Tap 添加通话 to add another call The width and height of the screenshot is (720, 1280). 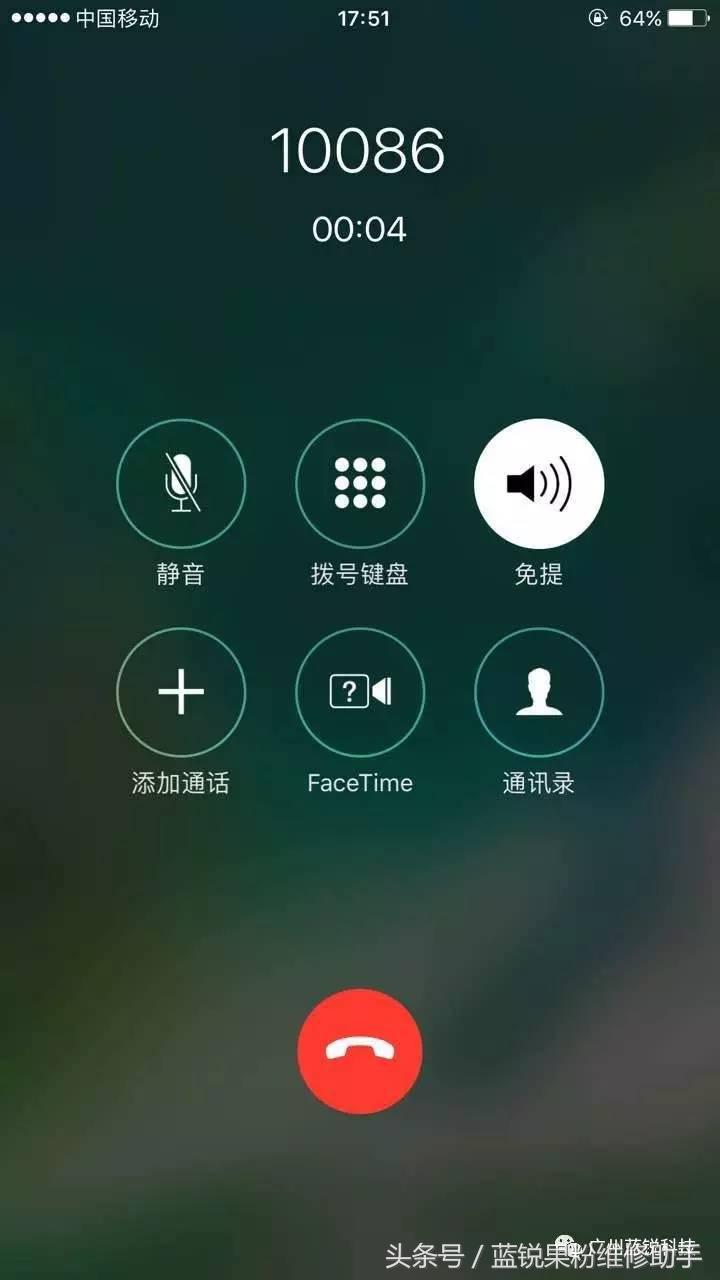(x=181, y=715)
